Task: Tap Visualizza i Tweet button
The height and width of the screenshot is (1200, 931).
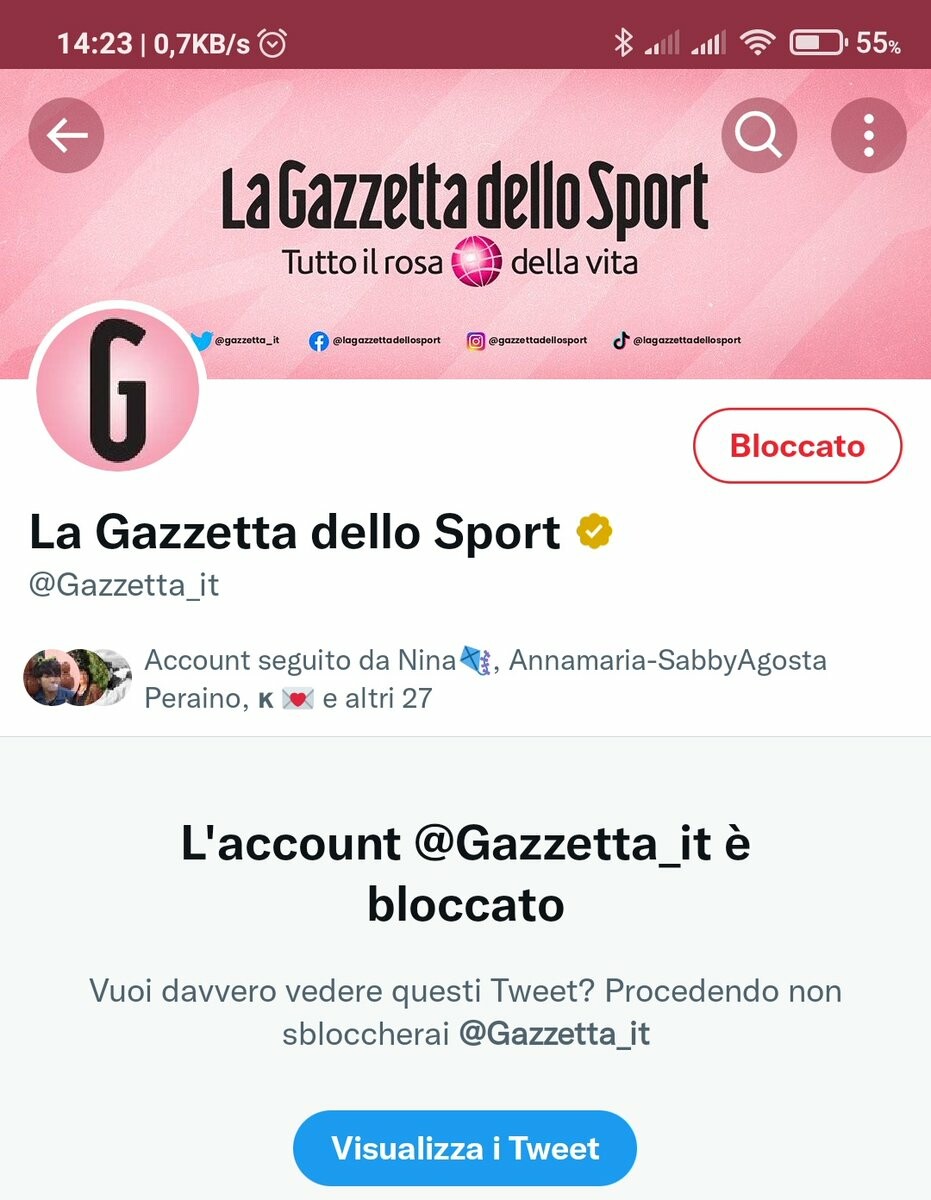Action: pyautogui.click(x=464, y=1148)
